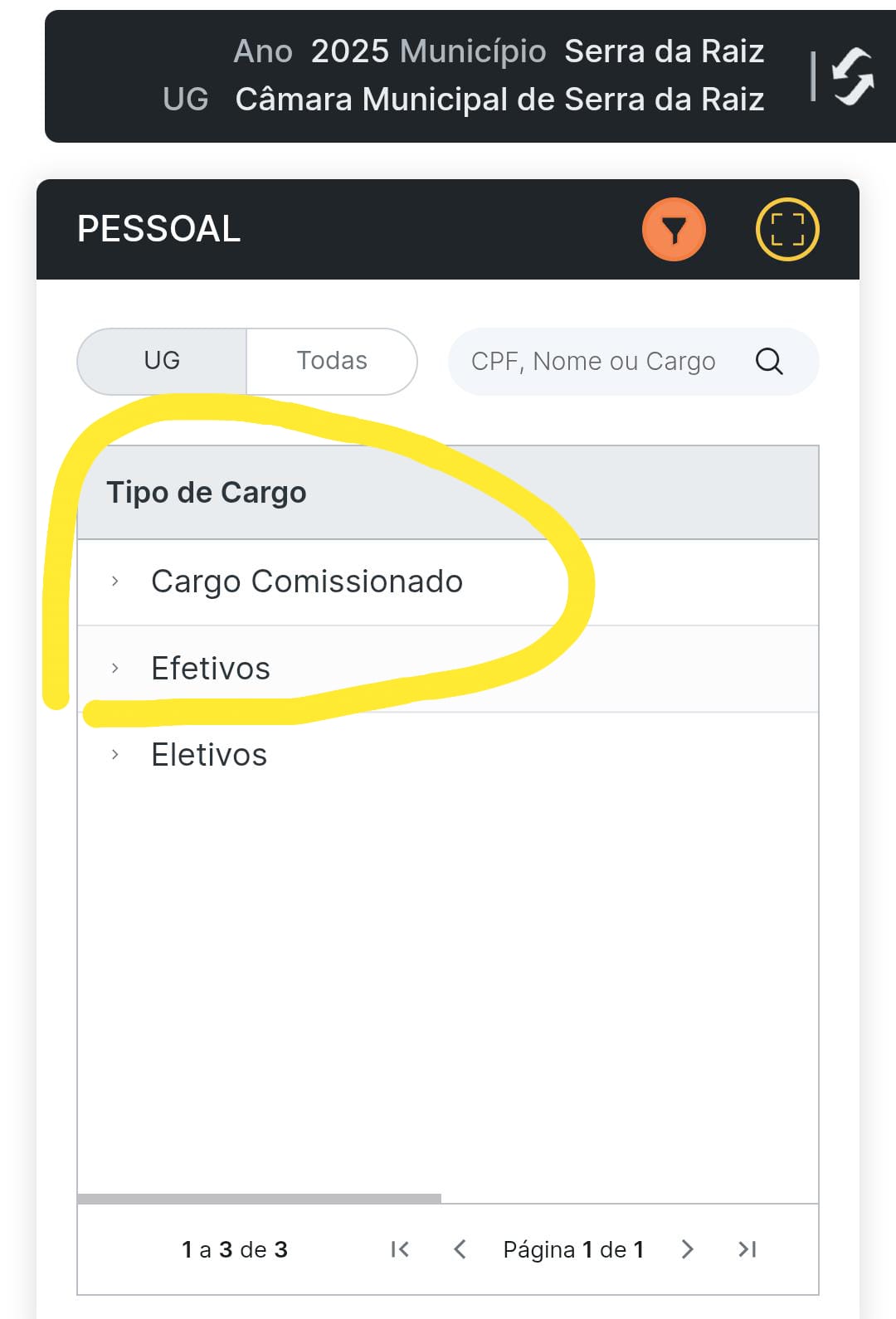Viewport: 896px width, 1319px height.
Task: Select the UG segment
Action: click(x=163, y=361)
